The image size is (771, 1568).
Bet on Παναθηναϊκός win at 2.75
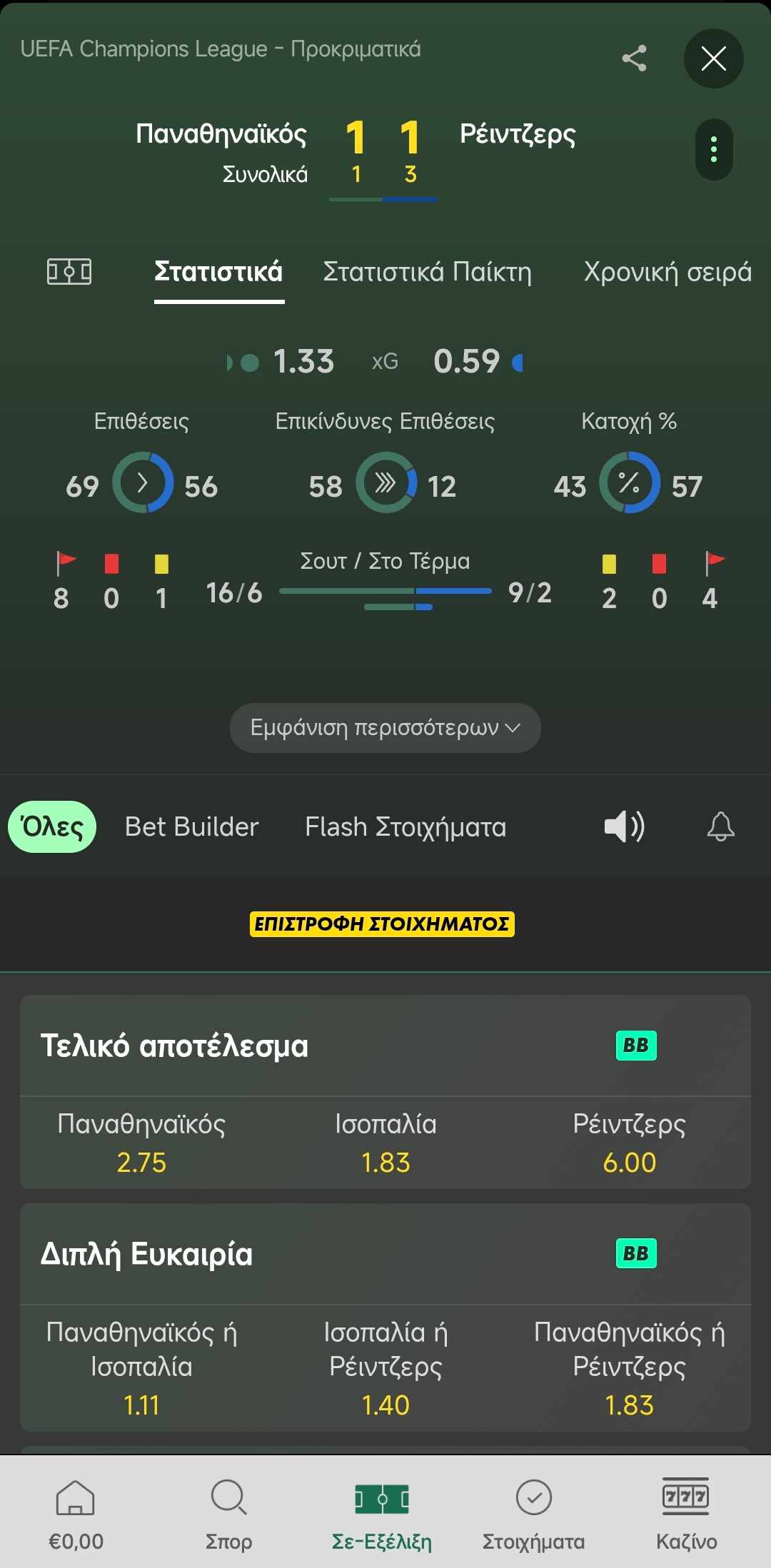tap(141, 1143)
